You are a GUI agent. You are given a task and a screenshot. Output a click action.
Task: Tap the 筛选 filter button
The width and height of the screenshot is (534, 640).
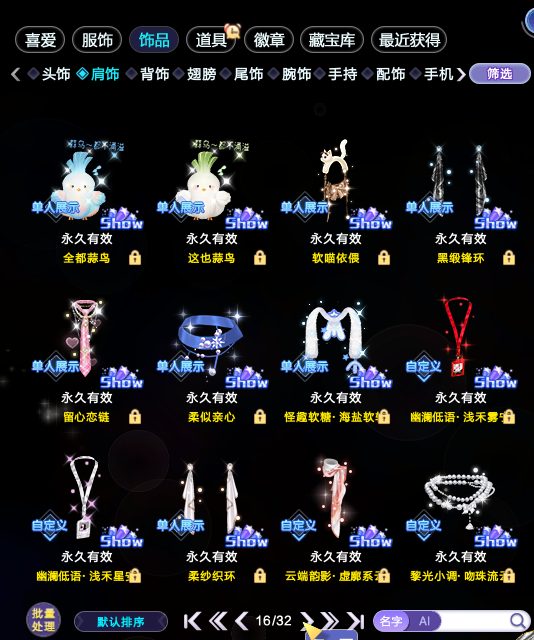[500, 74]
